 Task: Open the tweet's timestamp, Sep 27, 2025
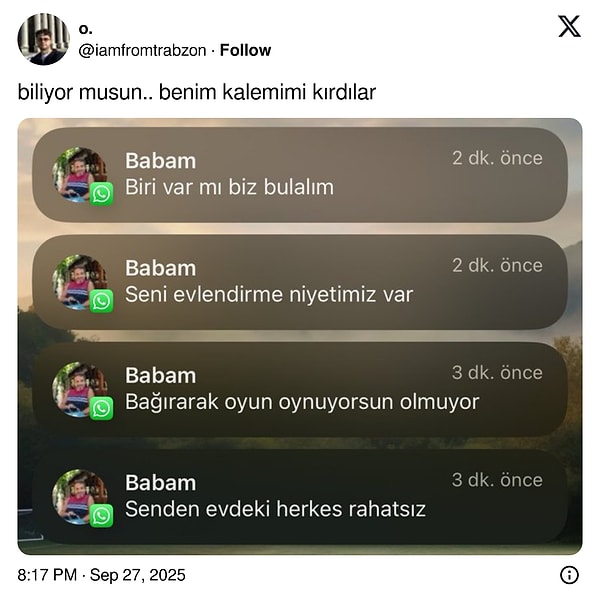[x=101, y=575]
